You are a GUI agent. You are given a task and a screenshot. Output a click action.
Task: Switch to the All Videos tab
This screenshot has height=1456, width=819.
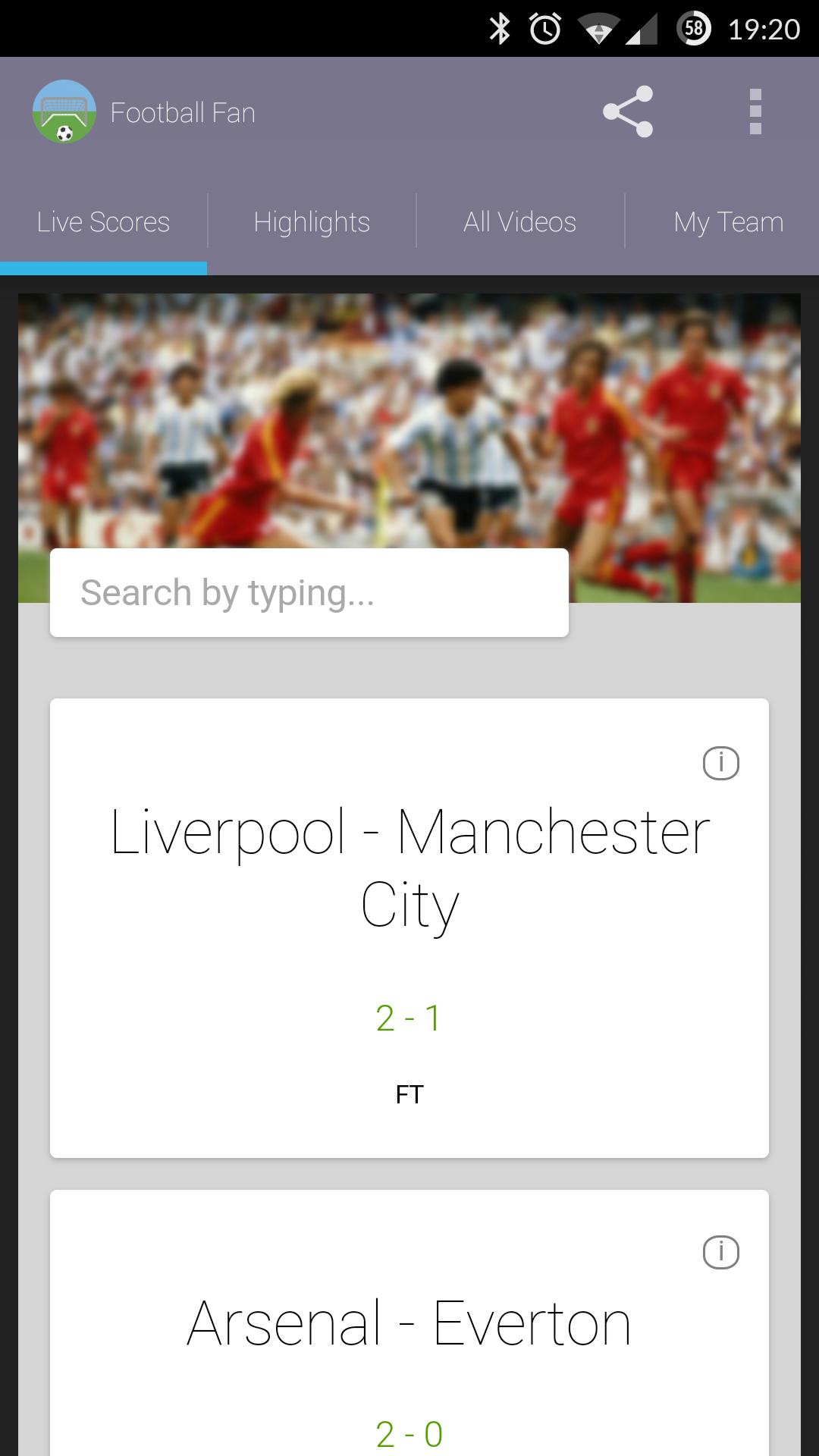[x=520, y=222]
